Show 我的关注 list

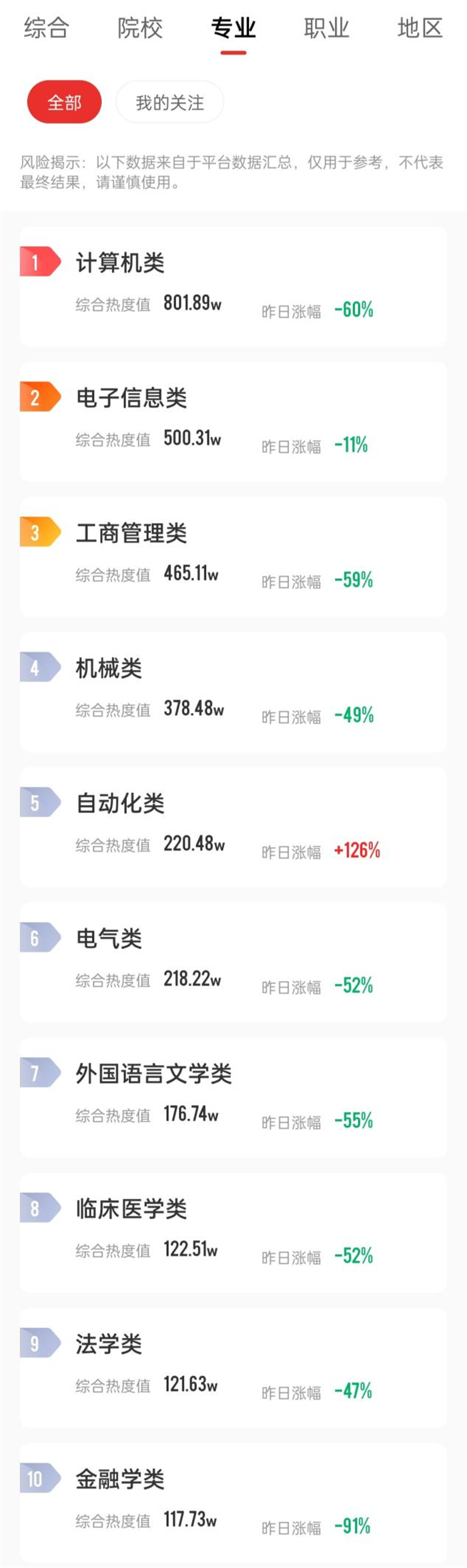point(169,103)
